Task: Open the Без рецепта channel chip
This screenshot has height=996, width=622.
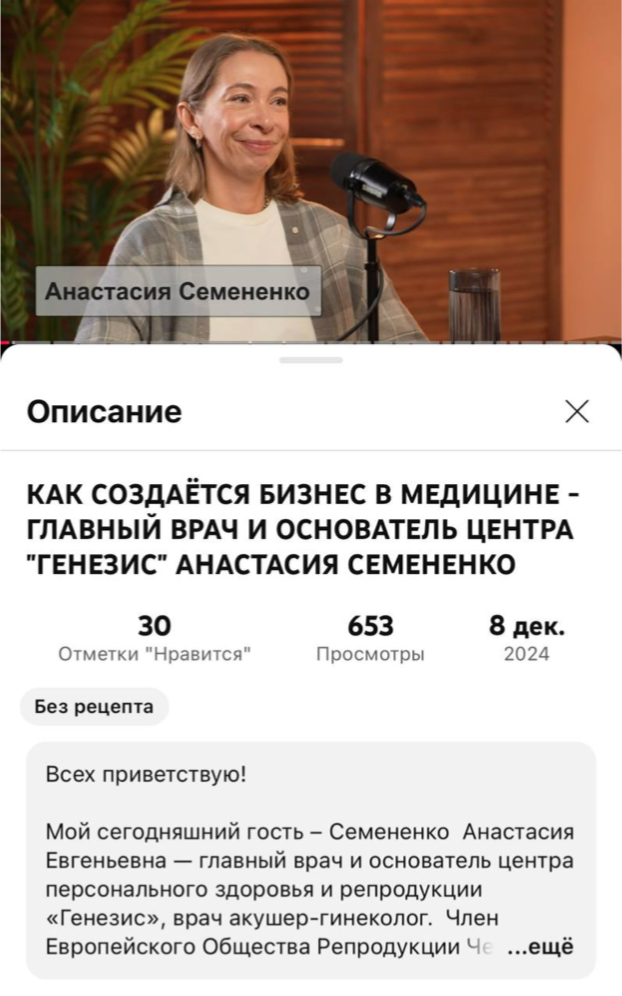Action: pos(94,706)
